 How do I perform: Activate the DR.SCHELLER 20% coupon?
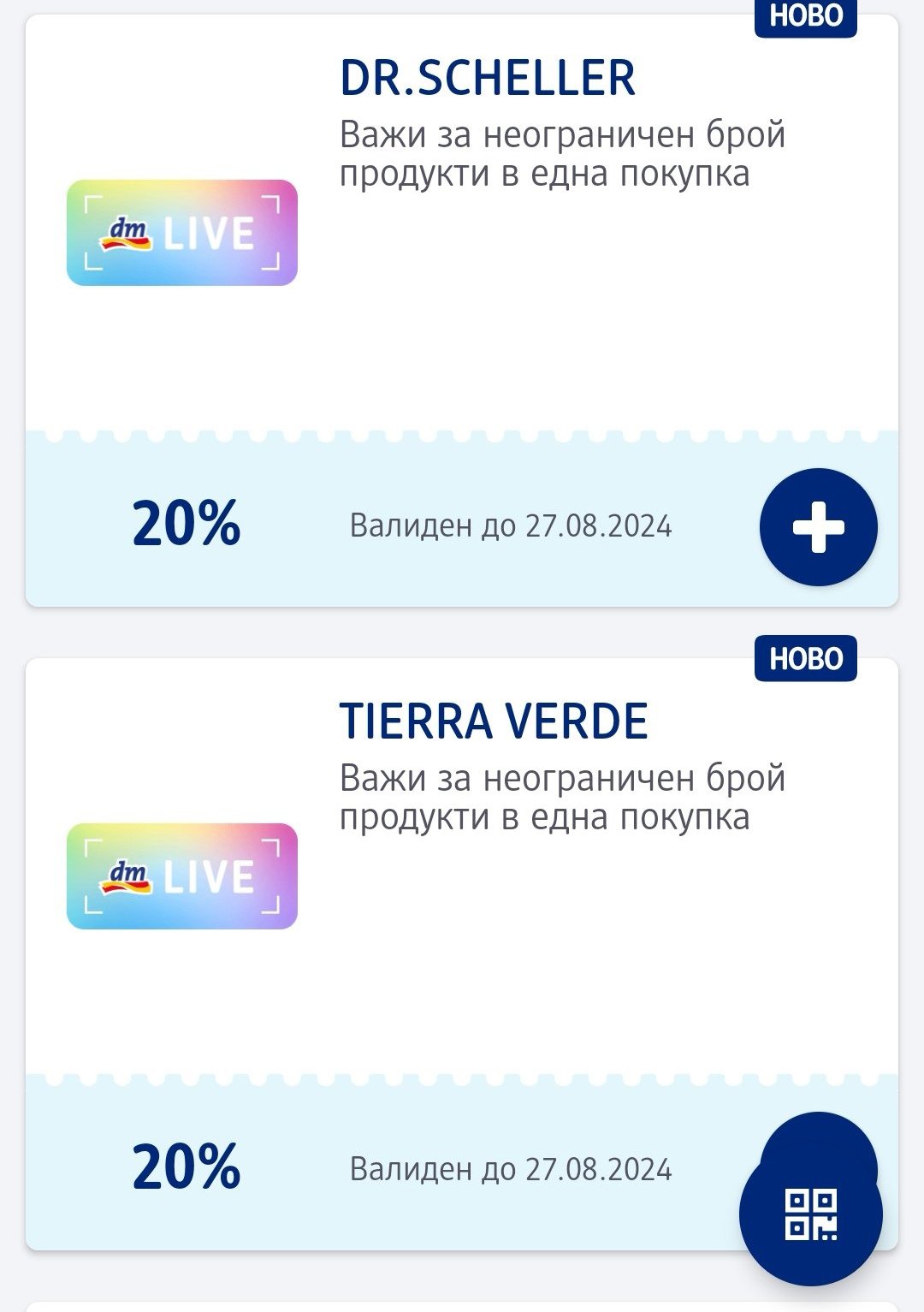[x=818, y=526]
